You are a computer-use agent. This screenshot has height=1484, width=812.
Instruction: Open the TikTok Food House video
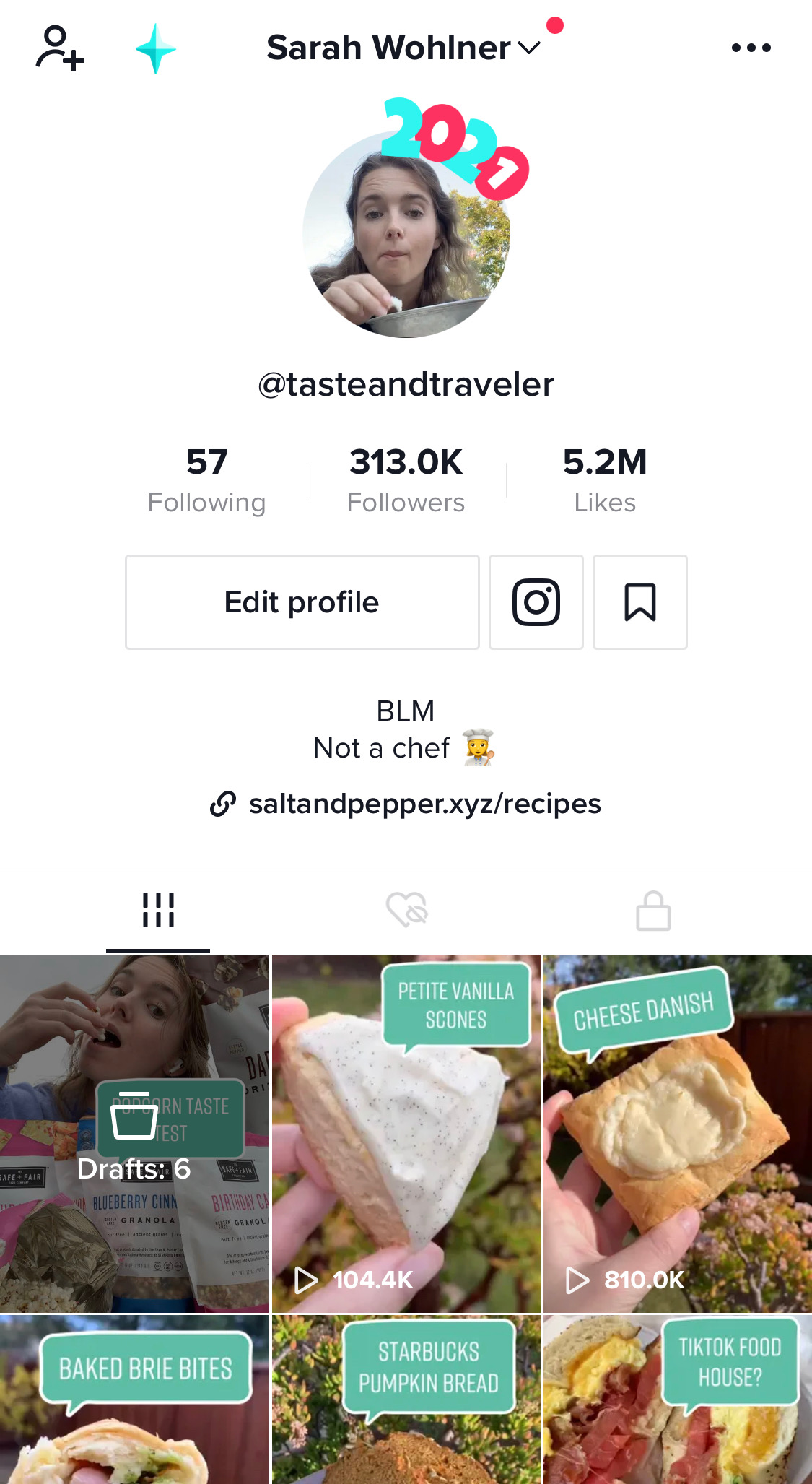click(x=677, y=1401)
